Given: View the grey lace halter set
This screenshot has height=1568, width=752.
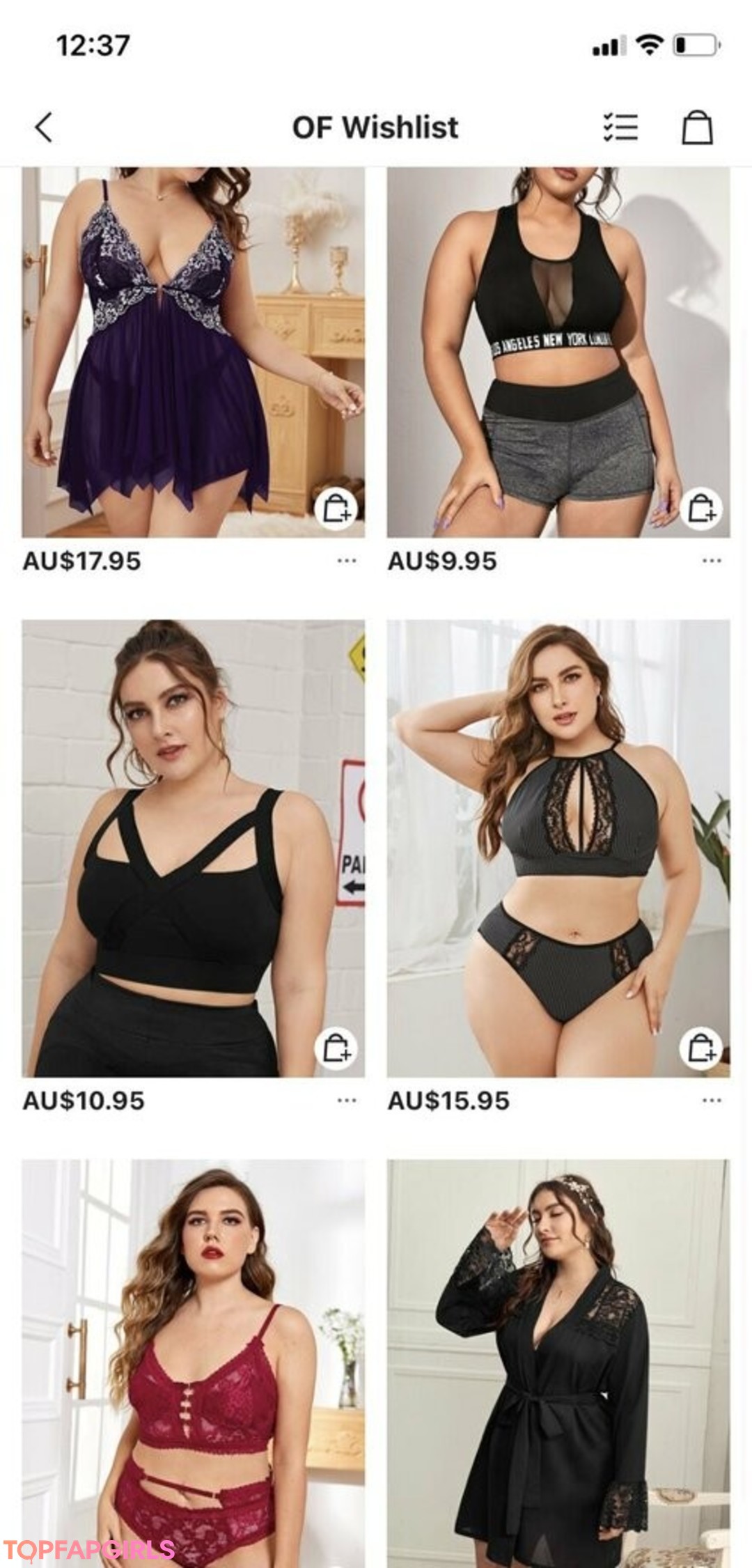Looking at the screenshot, I should (558, 848).
